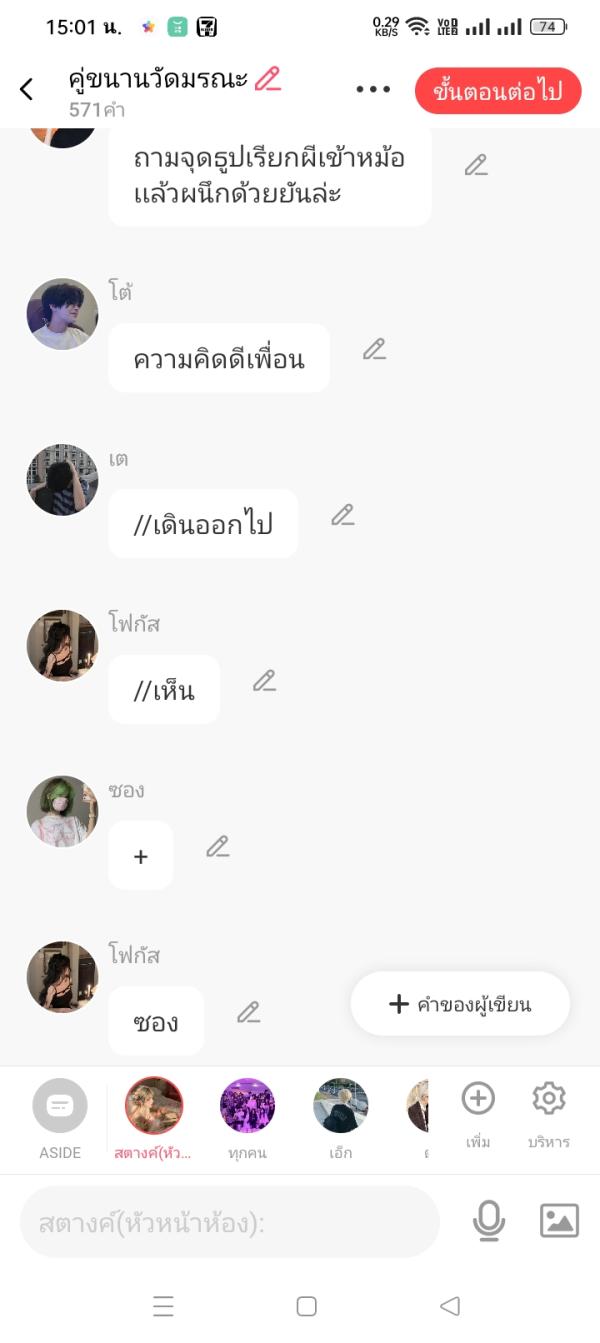Start voice input with the microphone

tap(489, 1221)
